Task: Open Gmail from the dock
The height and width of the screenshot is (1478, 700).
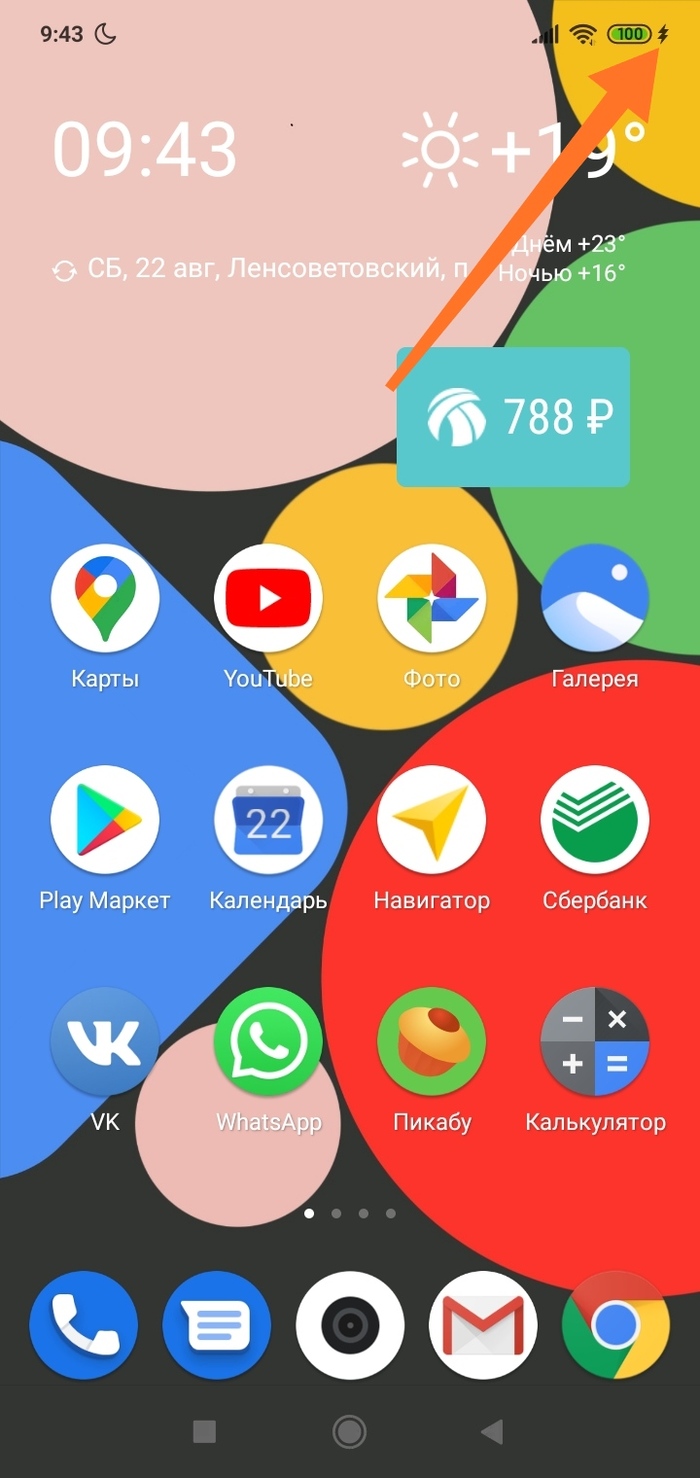Action: click(483, 1325)
